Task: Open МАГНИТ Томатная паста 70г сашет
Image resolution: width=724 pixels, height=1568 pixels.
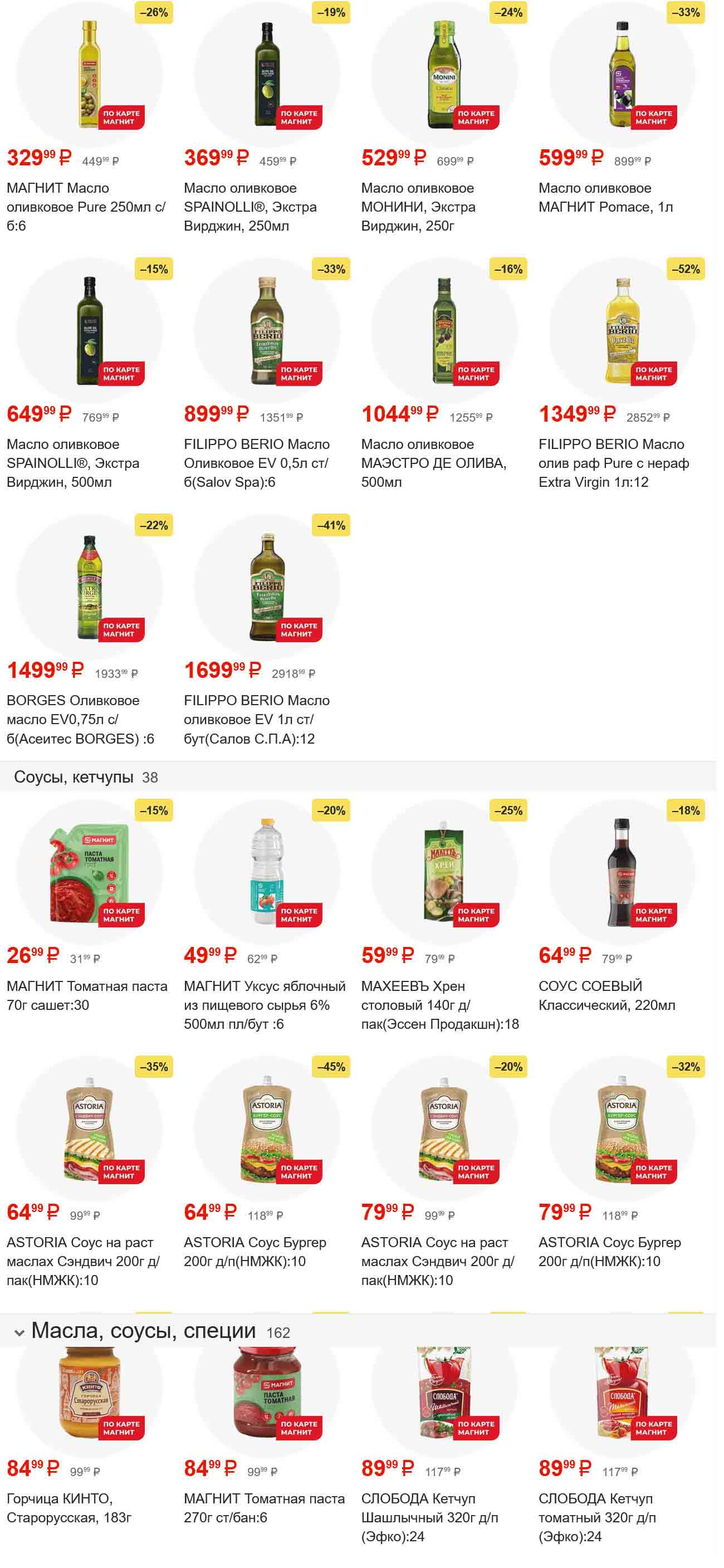Action: [89, 873]
